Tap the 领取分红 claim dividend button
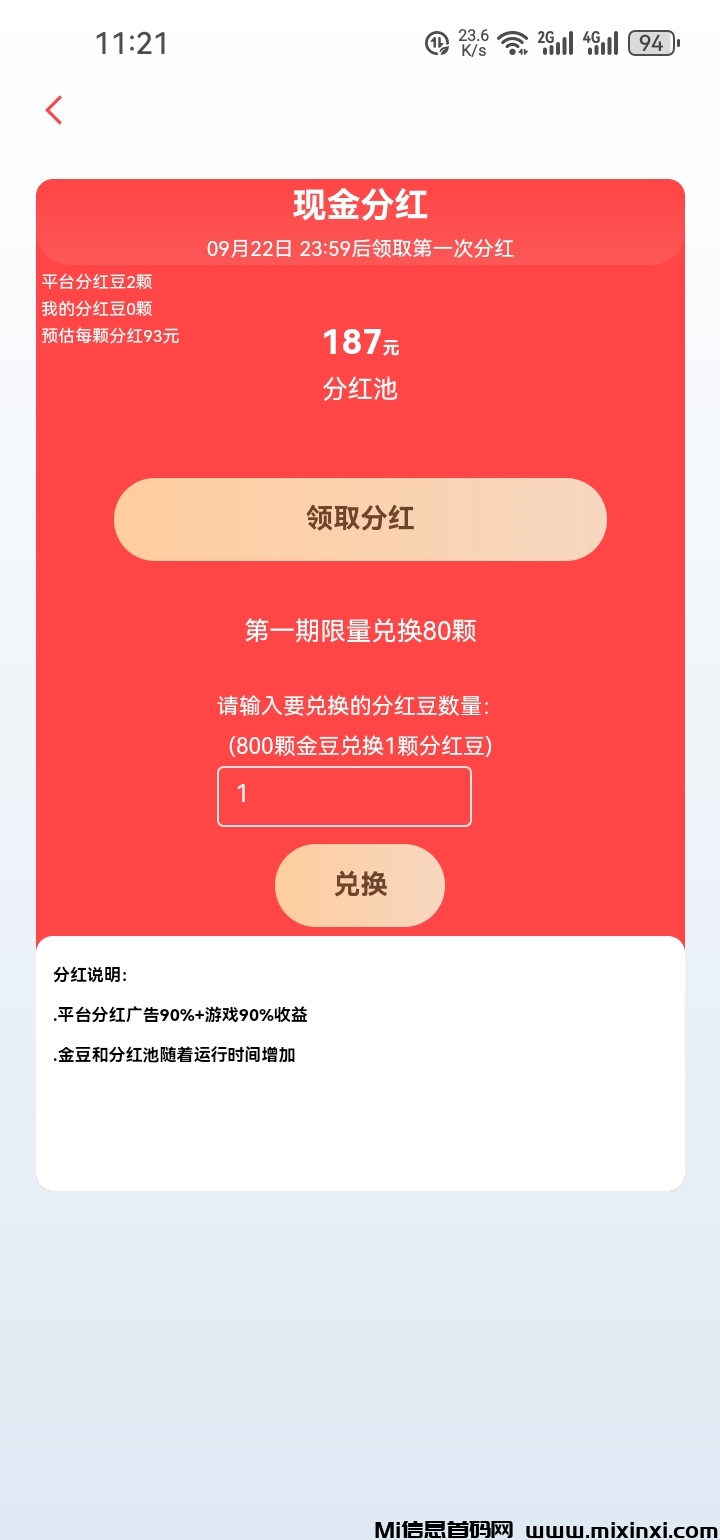This screenshot has height=1540, width=720. 360,518
